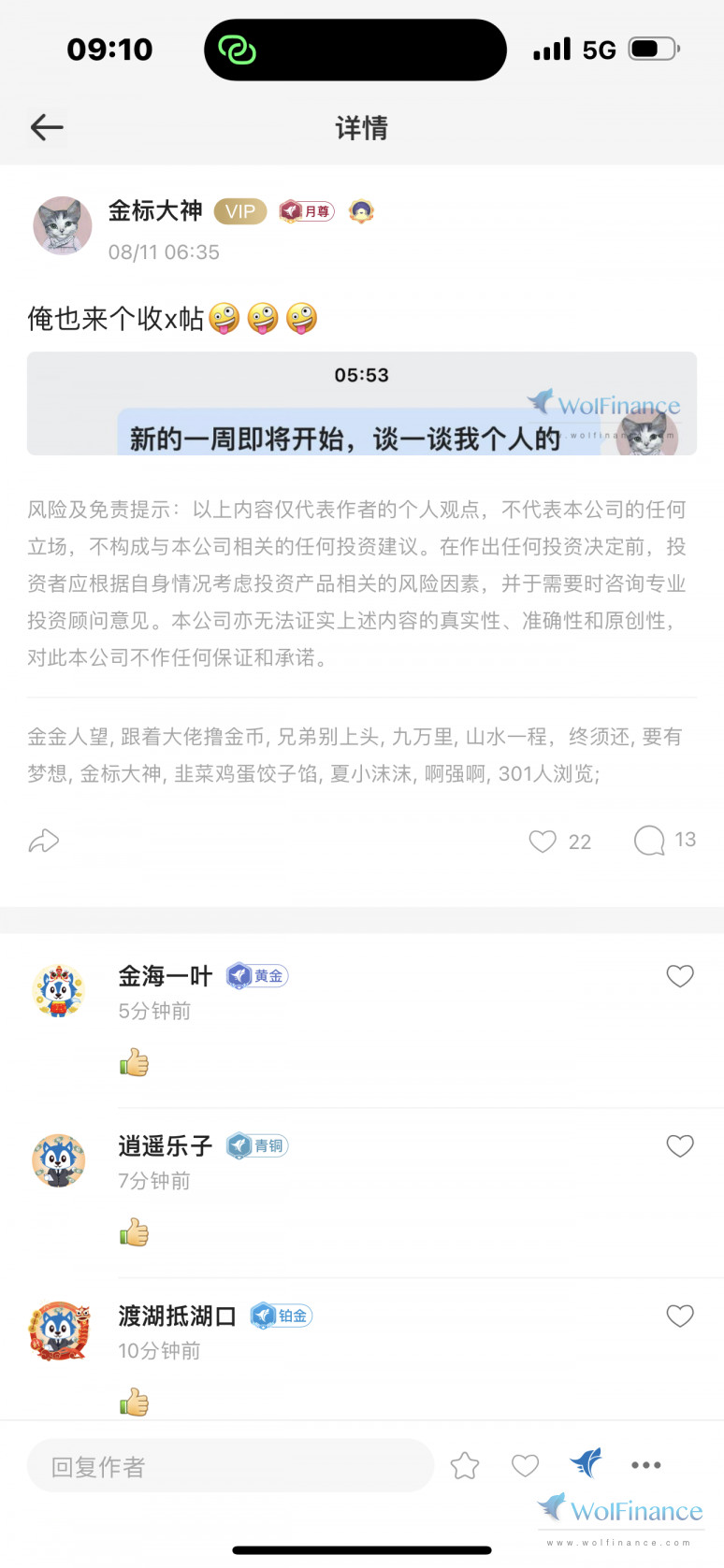724x1568 pixels.
Task: Open the three-dot more menu
Action: point(646,1465)
